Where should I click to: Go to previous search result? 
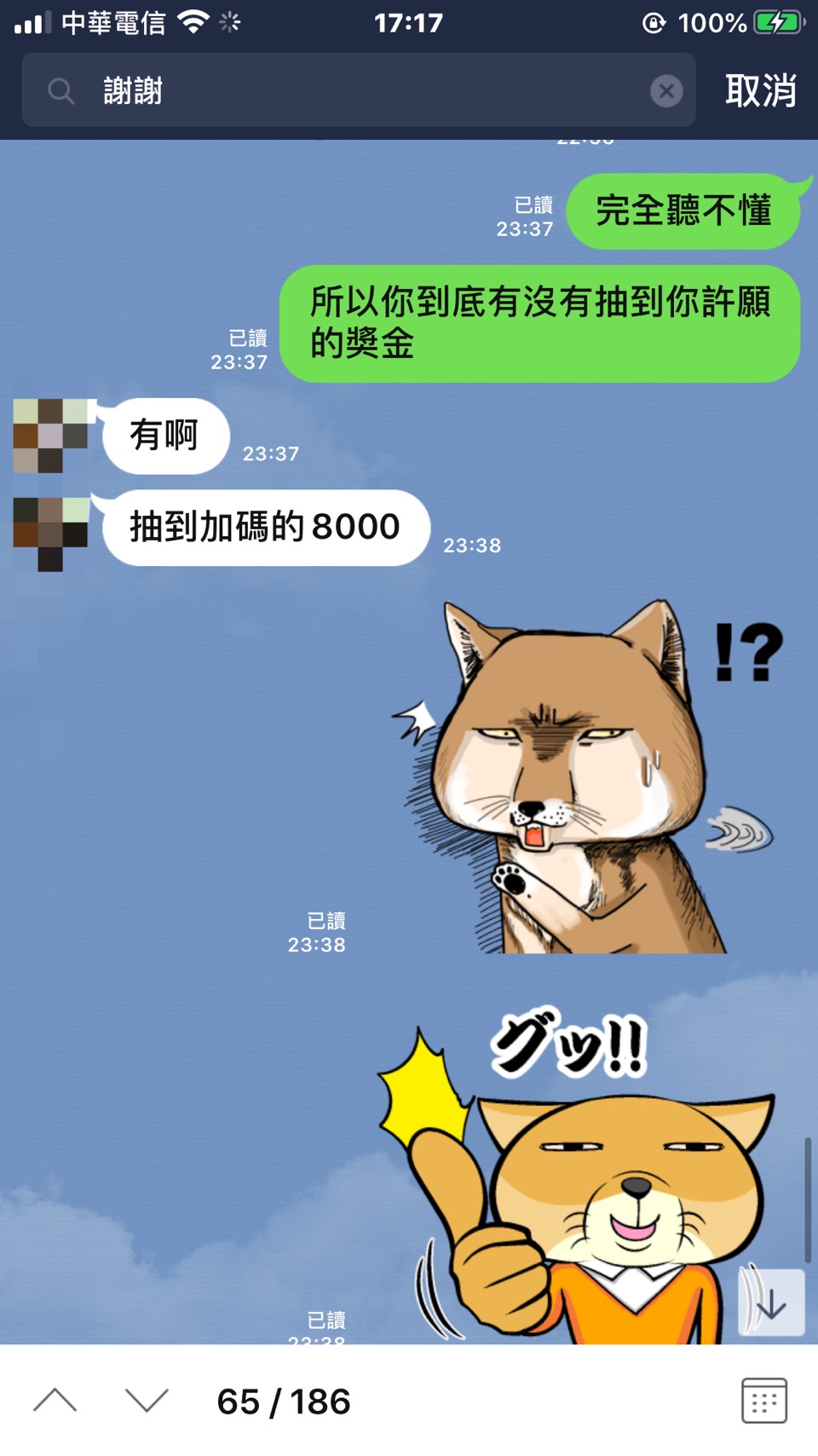55,1401
